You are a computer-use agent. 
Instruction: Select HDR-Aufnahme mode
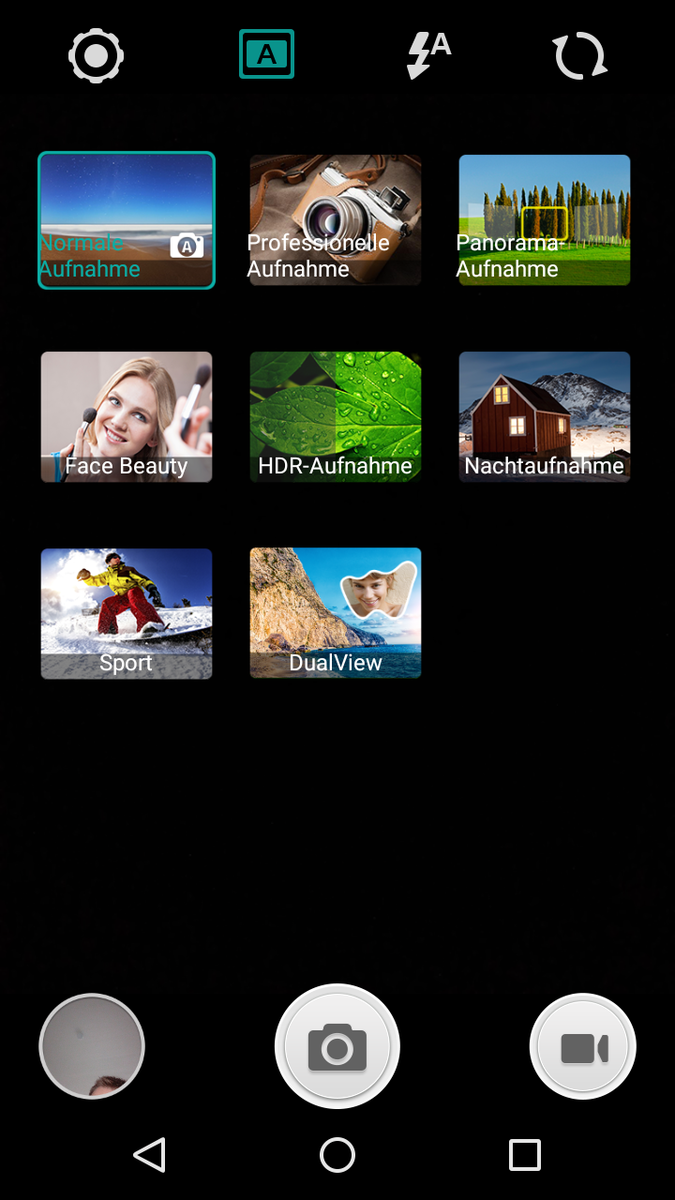click(335, 417)
